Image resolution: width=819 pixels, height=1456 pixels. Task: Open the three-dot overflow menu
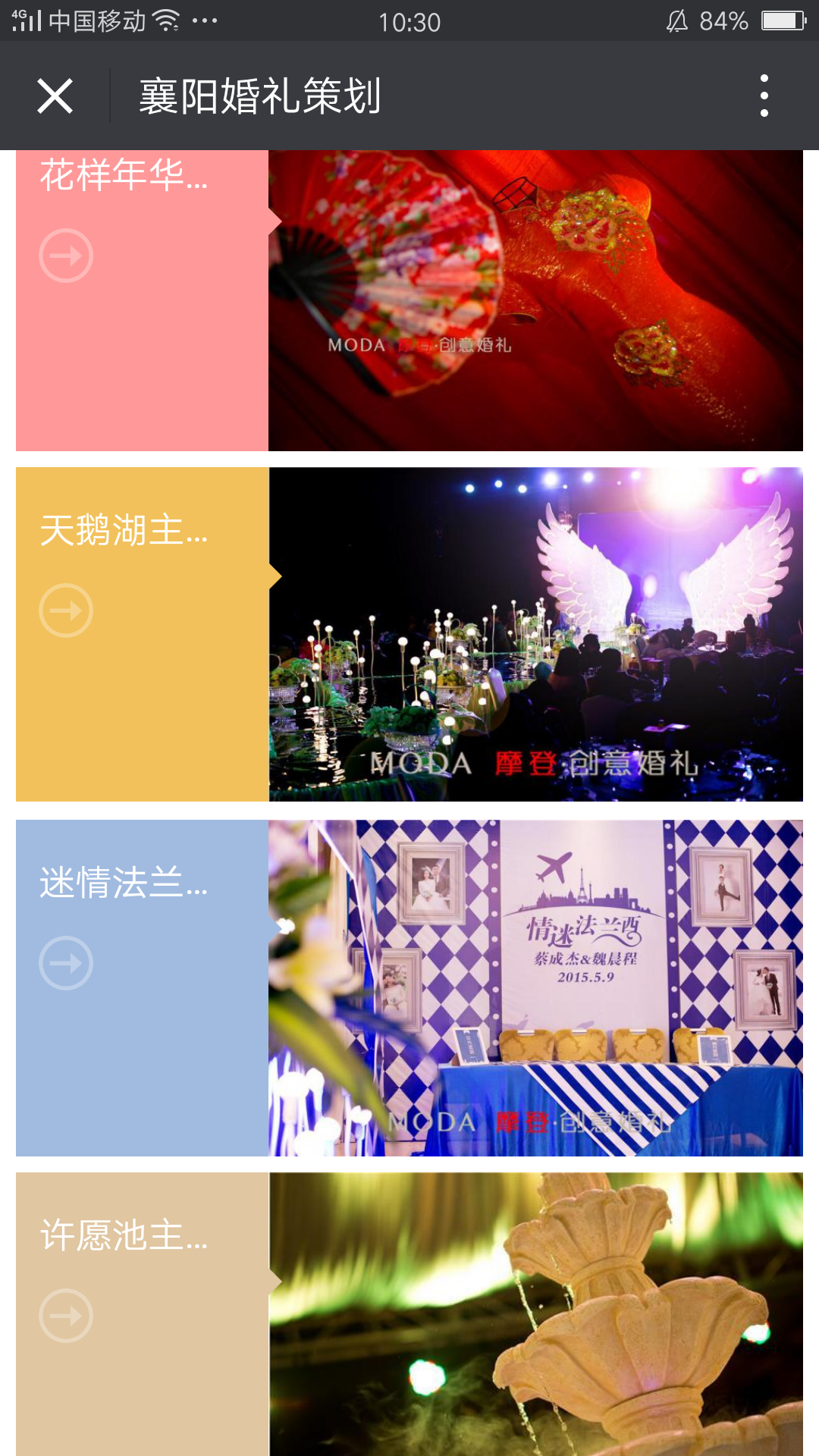[x=764, y=96]
